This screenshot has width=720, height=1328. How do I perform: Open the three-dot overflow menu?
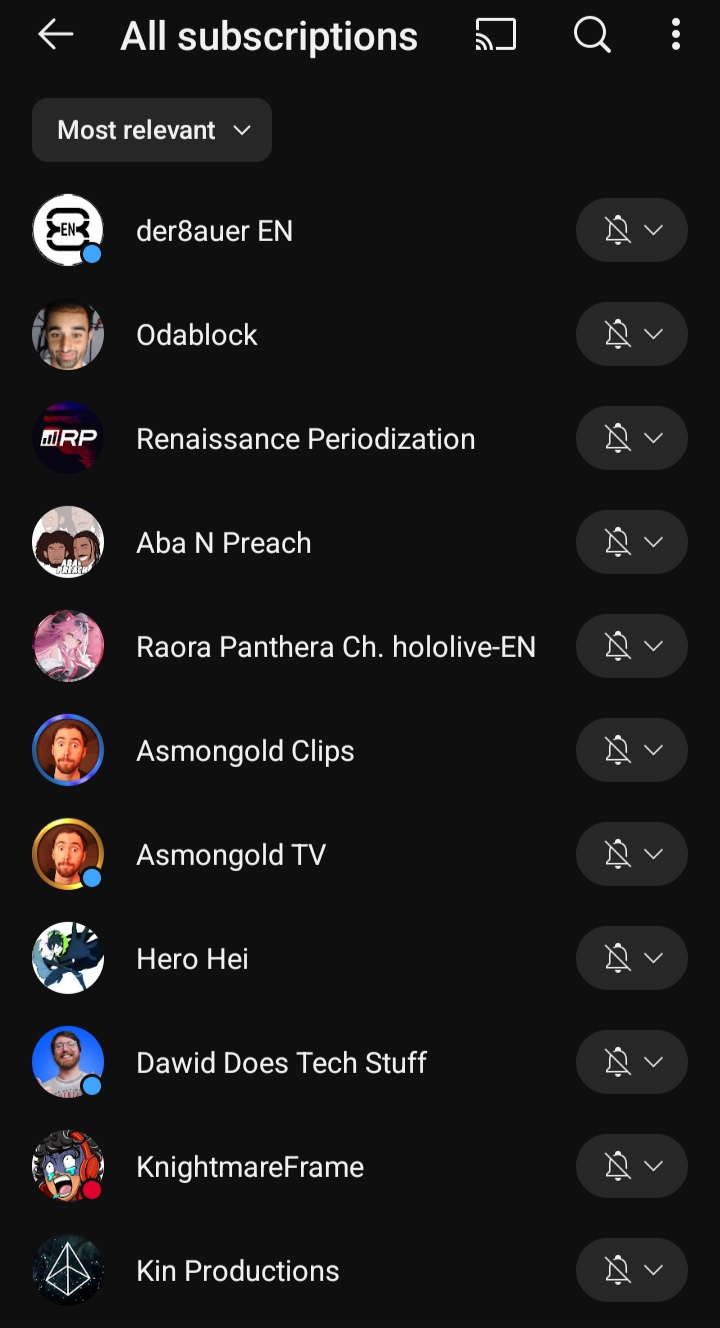click(676, 35)
